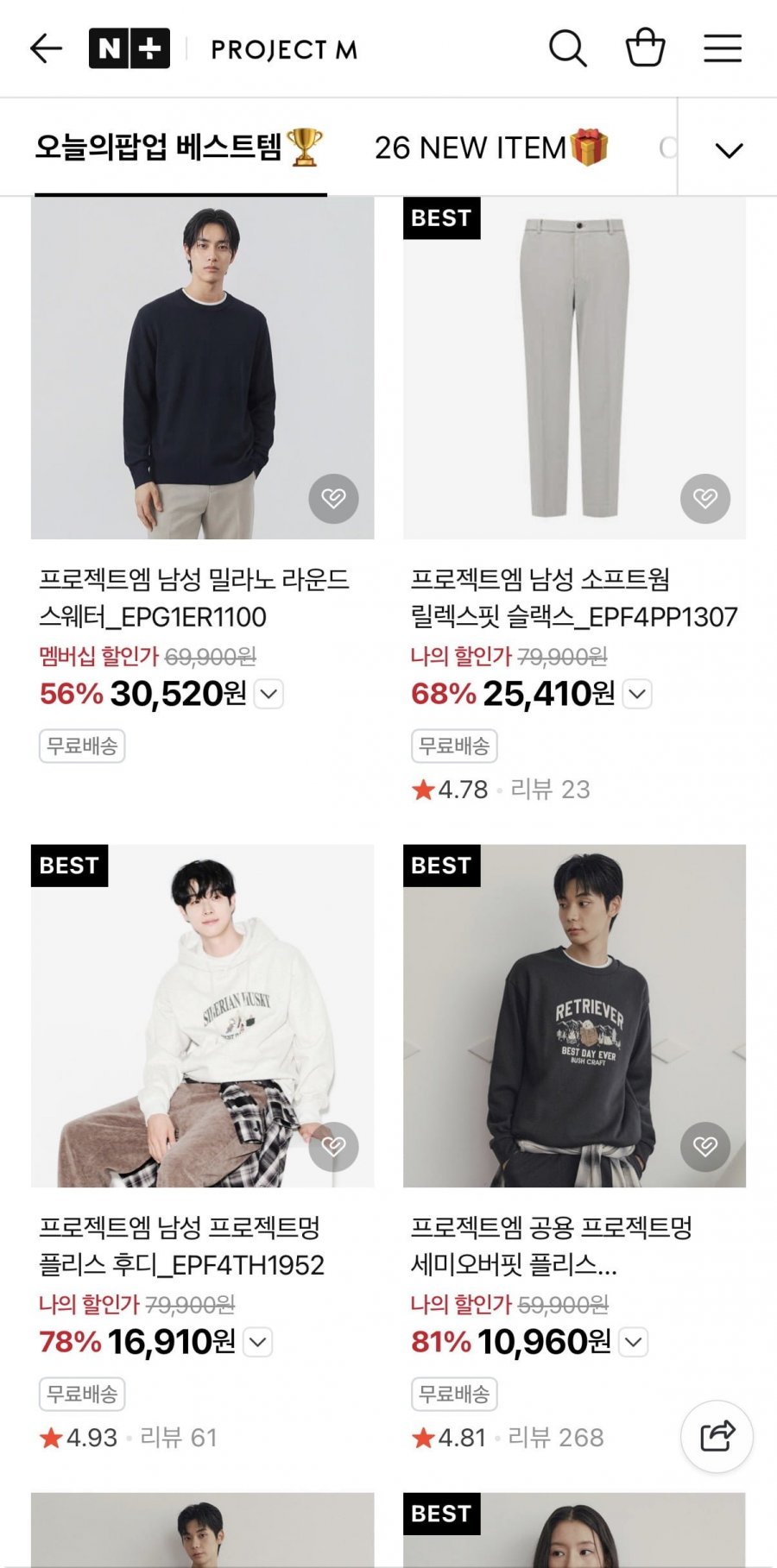Open the hamburger menu
This screenshot has width=777, height=1568.
723,48
